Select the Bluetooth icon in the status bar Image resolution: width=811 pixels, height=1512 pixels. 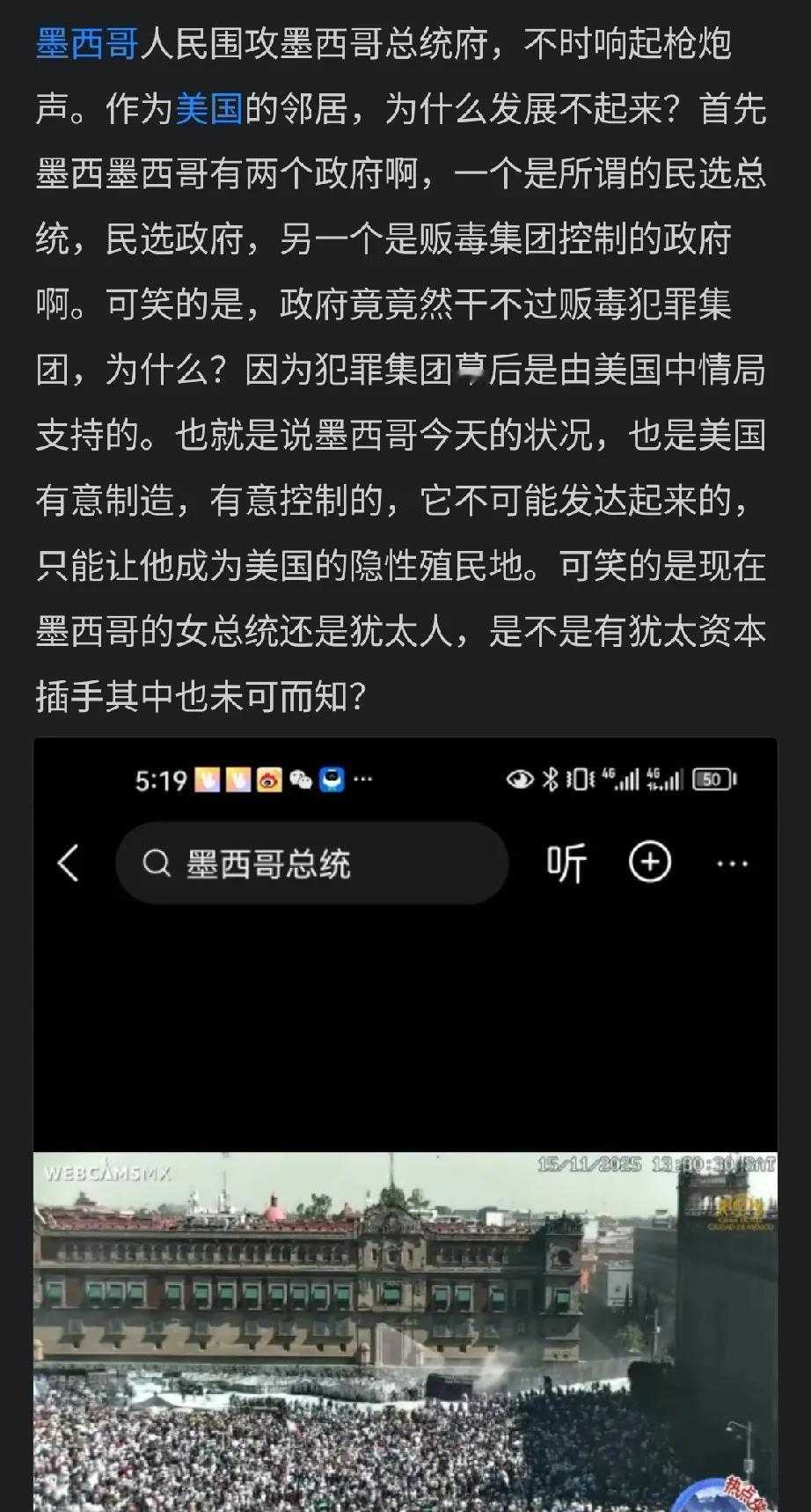pyautogui.click(x=551, y=779)
